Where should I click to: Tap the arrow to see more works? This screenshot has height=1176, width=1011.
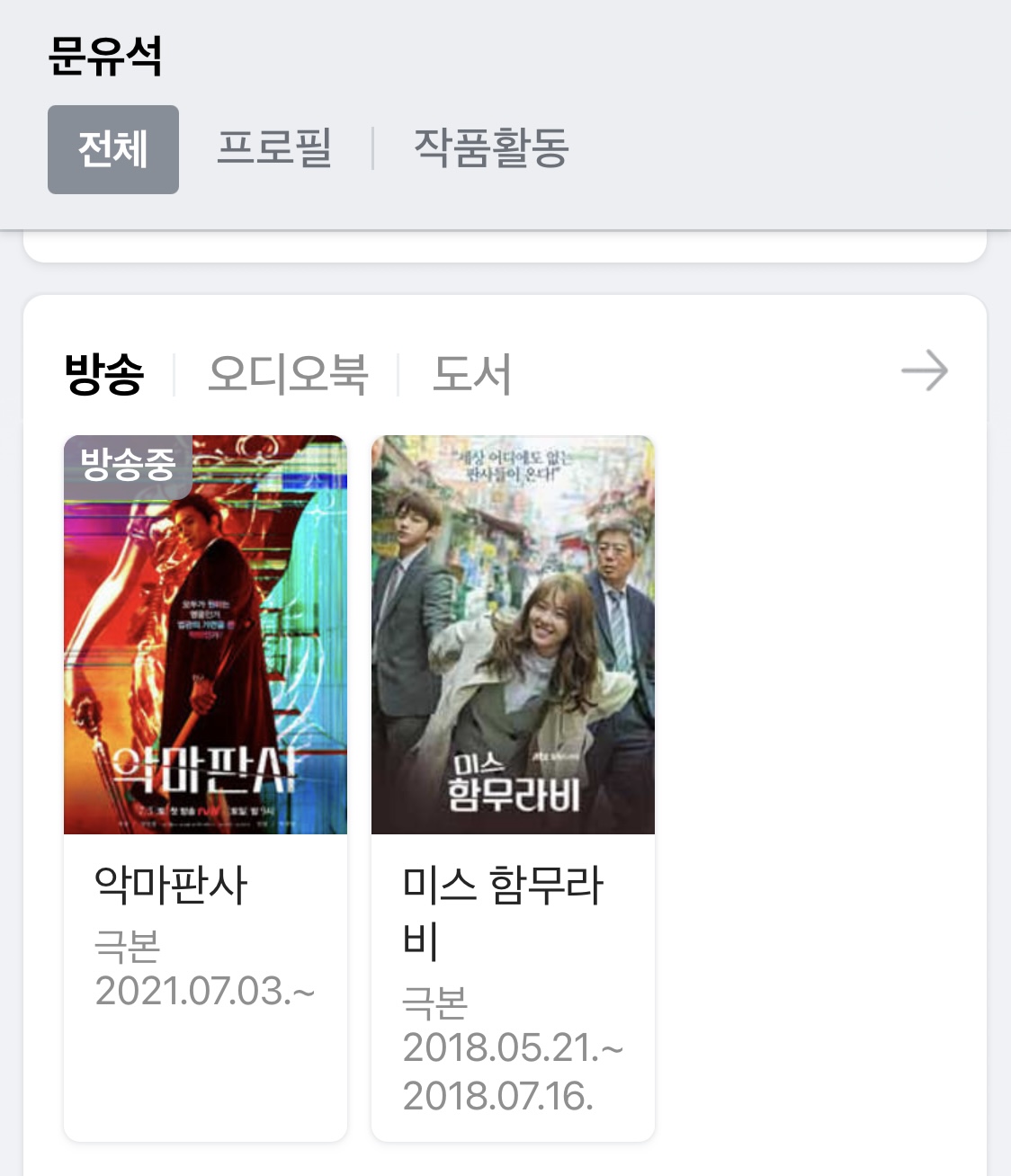coord(924,371)
